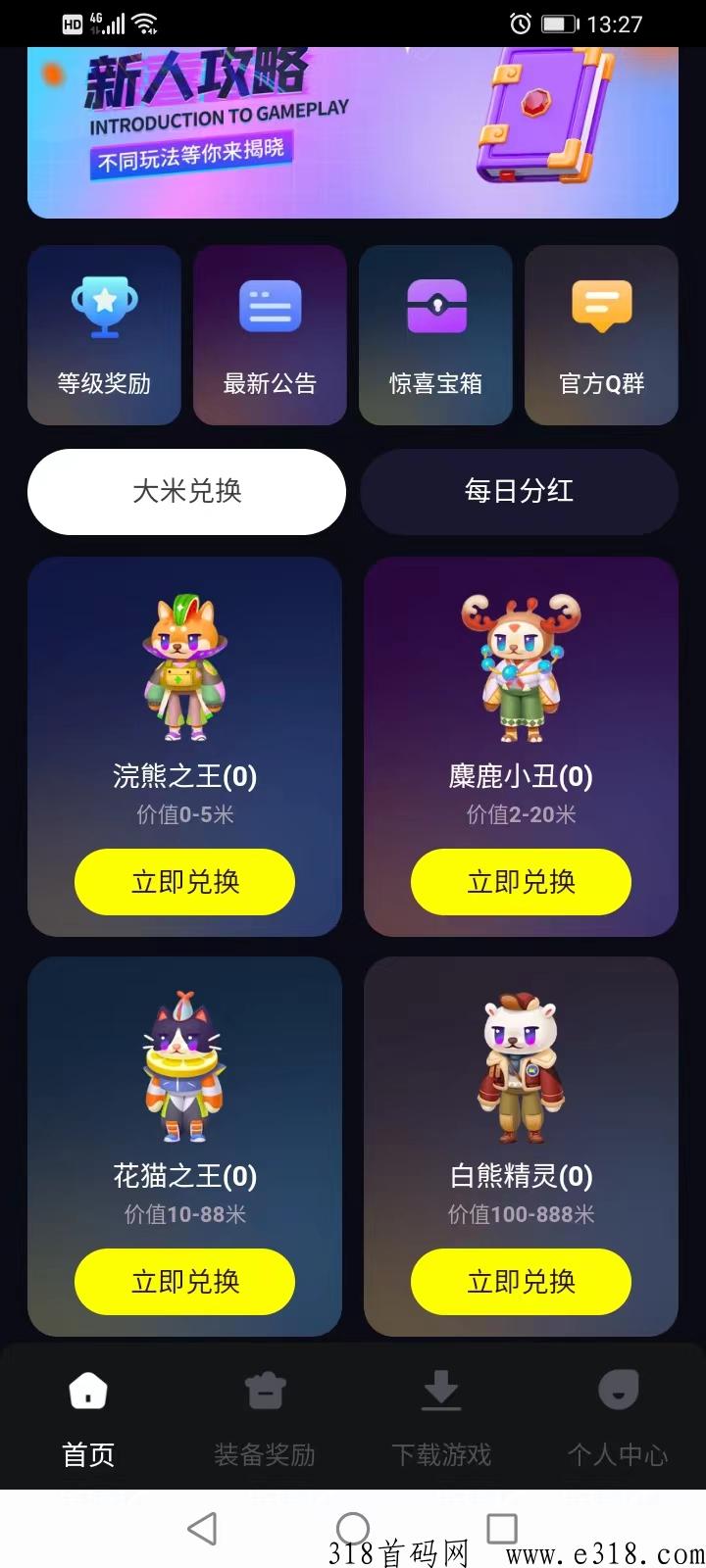706x1568 pixels.
Task: Open the 装备奖励 equipment rewards icon
Action: (264, 1389)
